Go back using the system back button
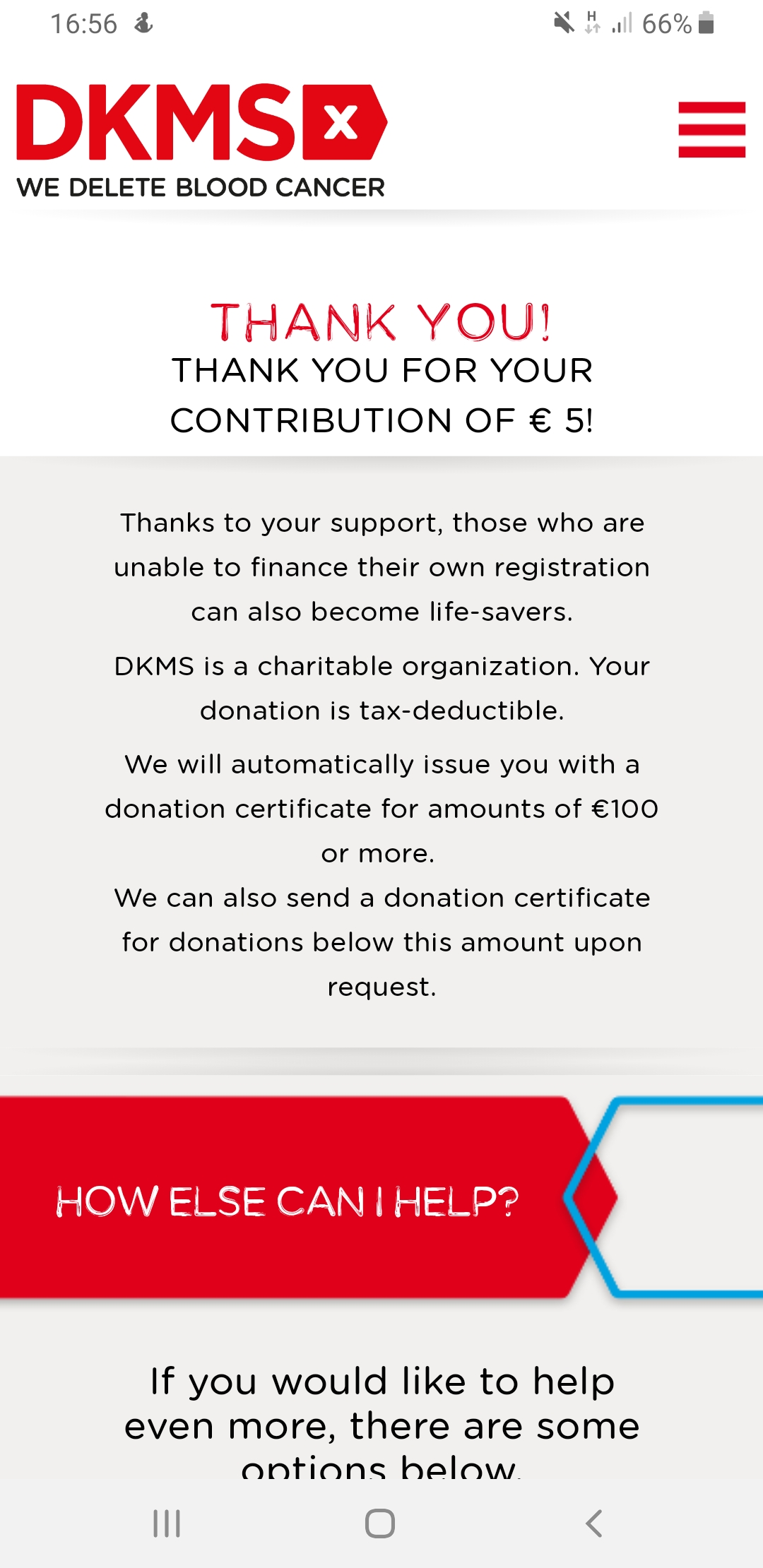Viewport: 763px width, 1568px height. [594, 1524]
